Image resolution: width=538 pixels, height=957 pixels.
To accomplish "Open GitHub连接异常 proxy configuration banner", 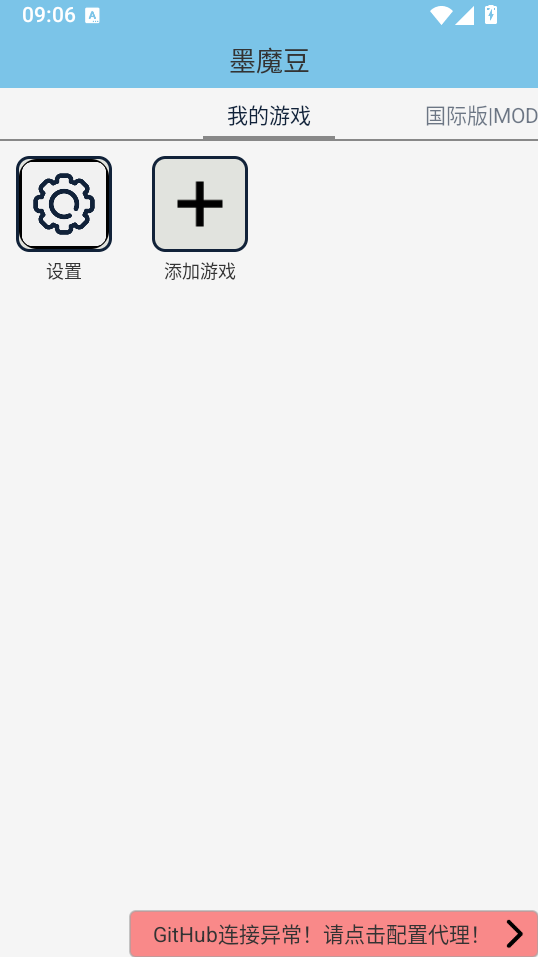I will pos(333,933).
